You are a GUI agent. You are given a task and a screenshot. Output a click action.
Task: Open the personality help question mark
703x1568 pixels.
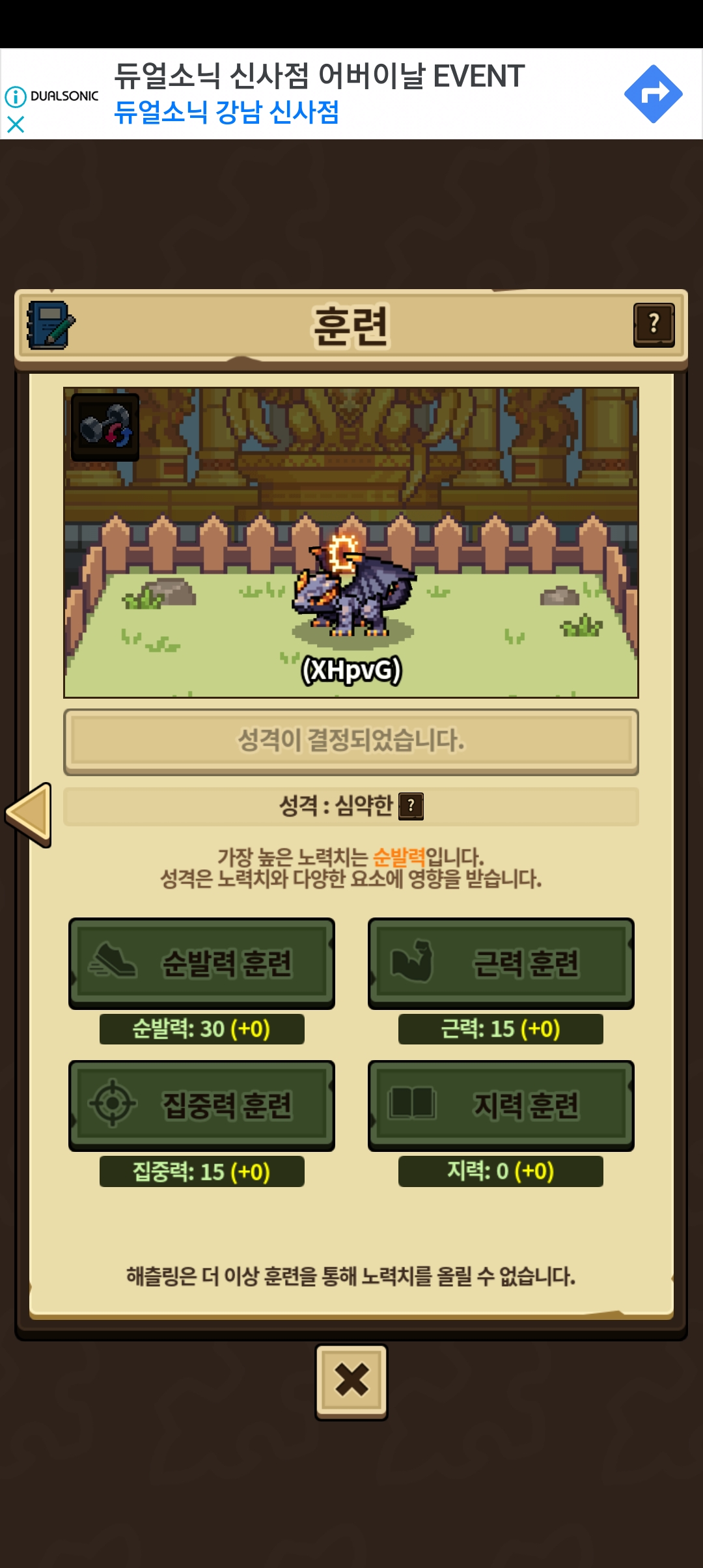point(411,806)
